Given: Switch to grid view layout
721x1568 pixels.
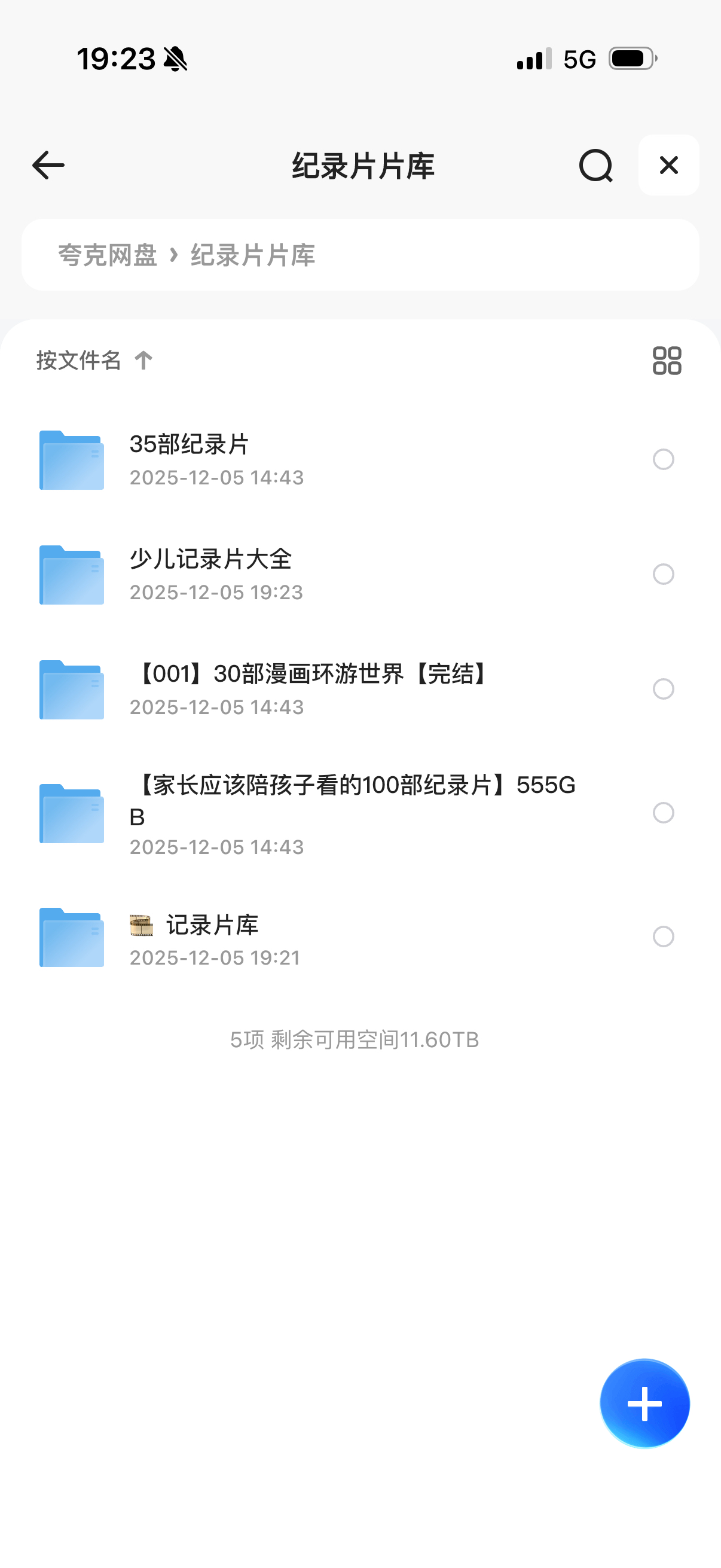Looking at the screenshot, I should (x=667, y=361).
